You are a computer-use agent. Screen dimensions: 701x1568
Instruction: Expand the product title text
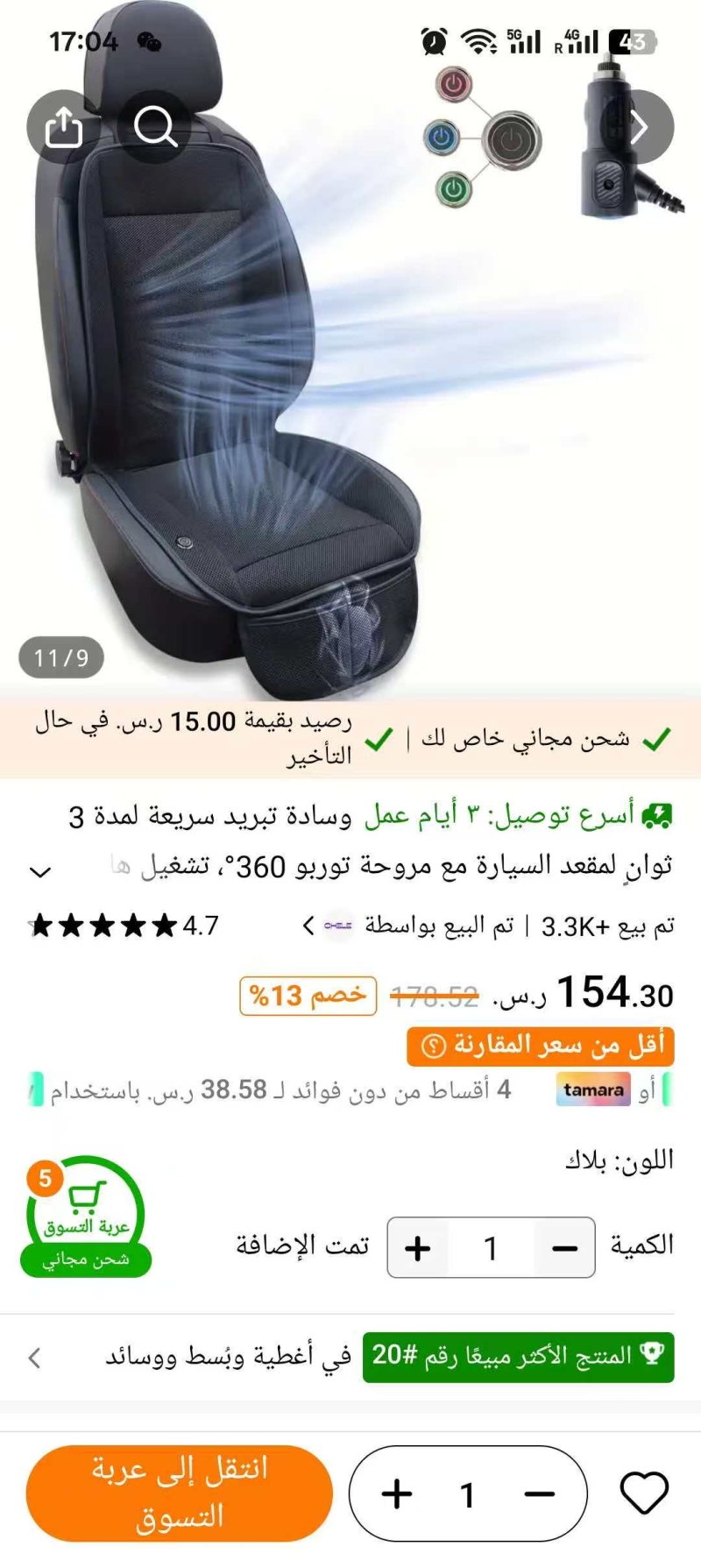click(40, 872)
